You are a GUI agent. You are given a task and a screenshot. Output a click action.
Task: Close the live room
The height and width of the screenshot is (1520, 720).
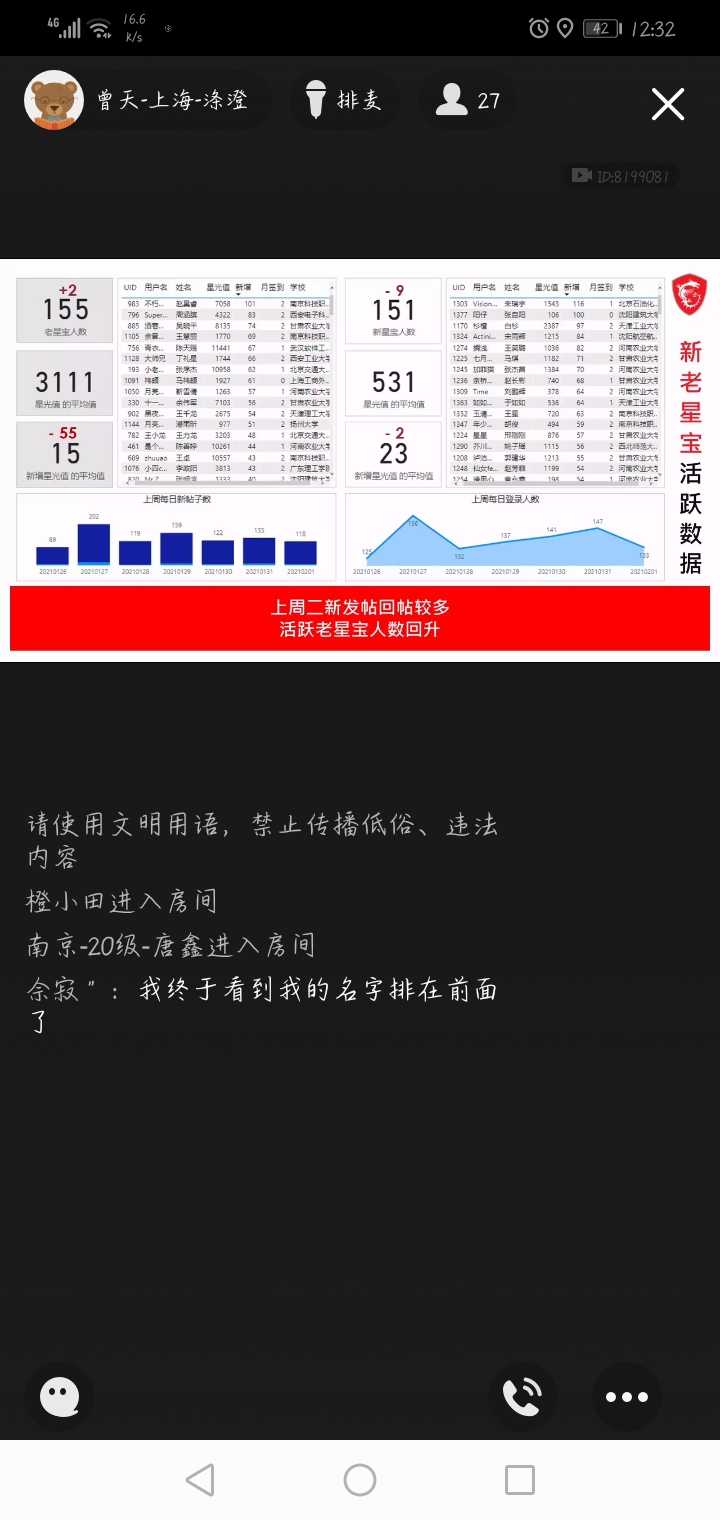[x=667, y=104]
